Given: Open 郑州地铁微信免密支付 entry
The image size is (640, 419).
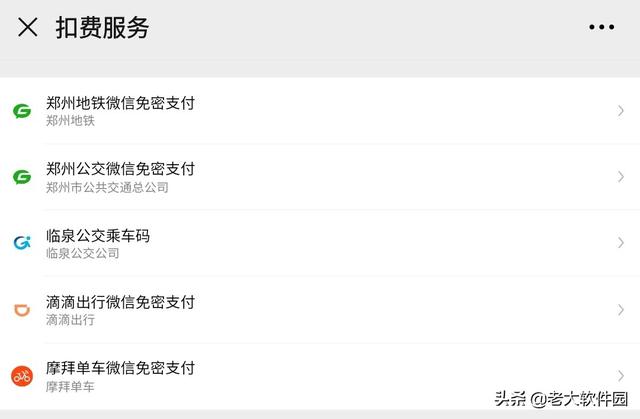Looking at the screenshot, I should click(x=320, y=111).
